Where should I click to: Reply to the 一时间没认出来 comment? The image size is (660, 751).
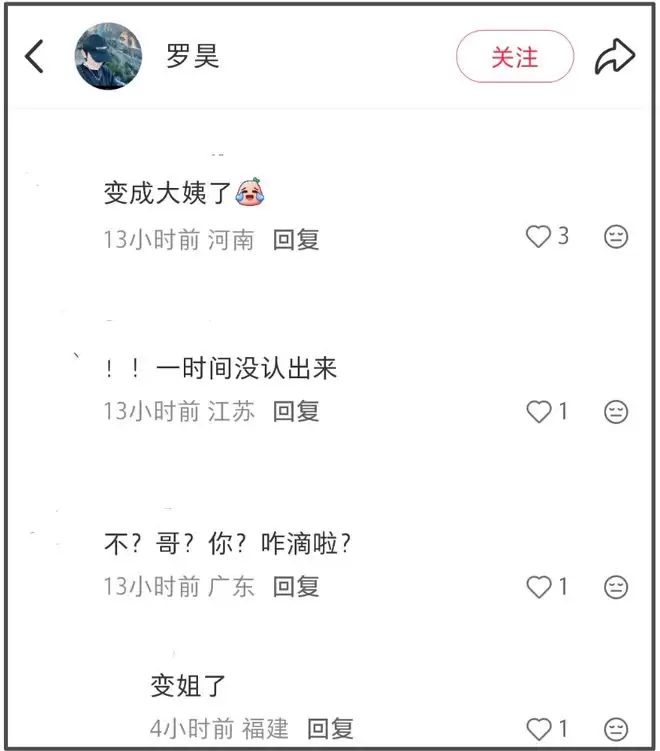click(x=296, y=411)
